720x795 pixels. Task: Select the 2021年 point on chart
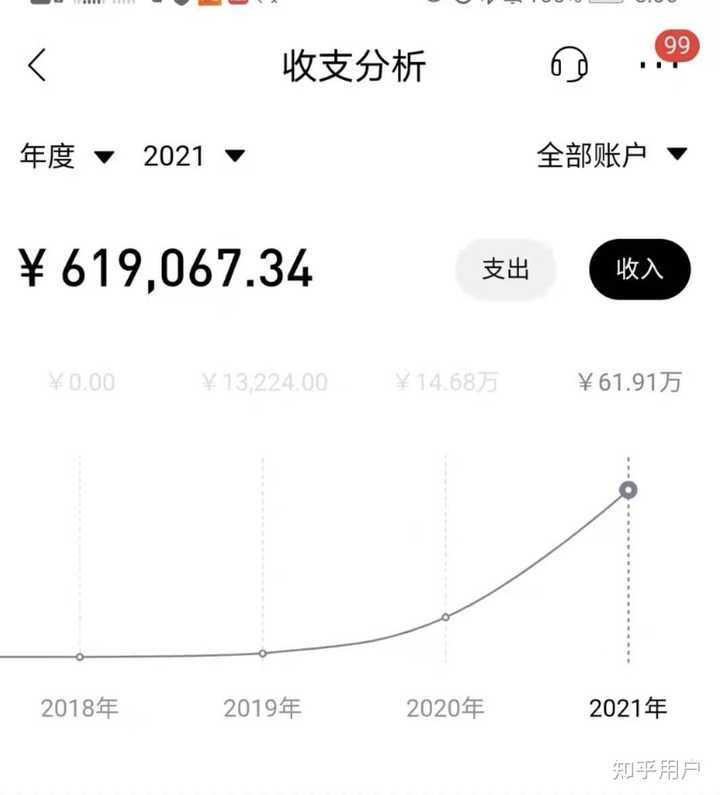628,490
